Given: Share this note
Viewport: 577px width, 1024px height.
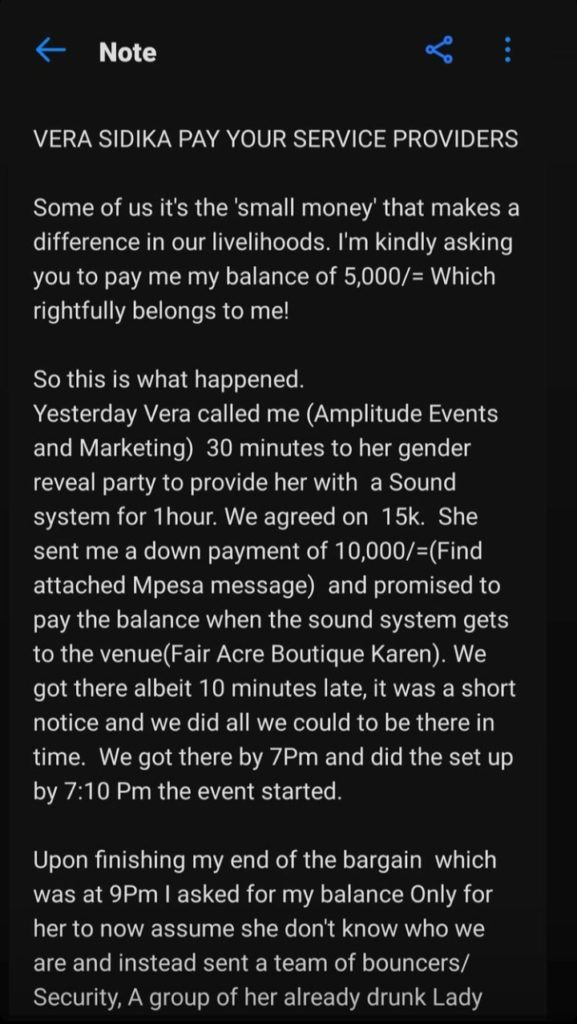Looking at the screenshot, I should tap(439, 50).
